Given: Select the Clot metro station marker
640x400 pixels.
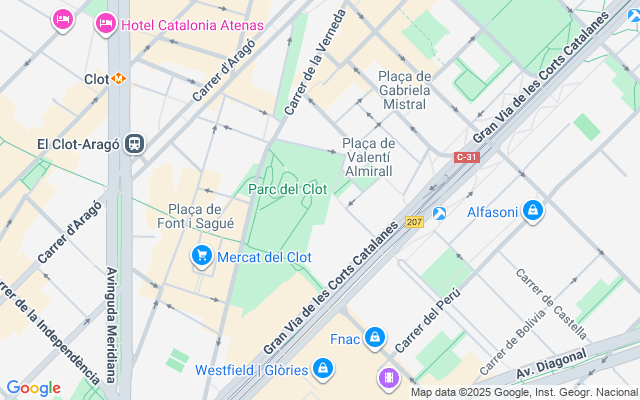Looking at the screenshot, I should [118, 78].
